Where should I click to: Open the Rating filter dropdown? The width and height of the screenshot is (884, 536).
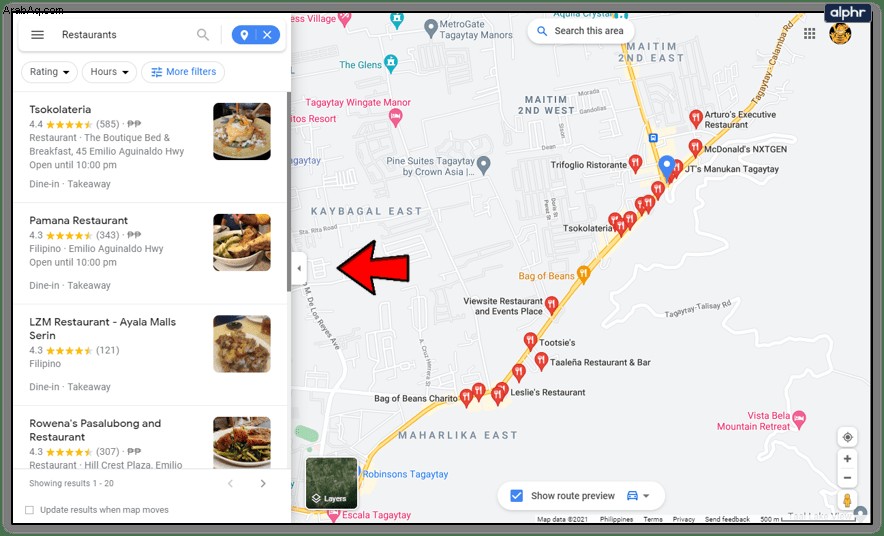(x=50, y=72)
